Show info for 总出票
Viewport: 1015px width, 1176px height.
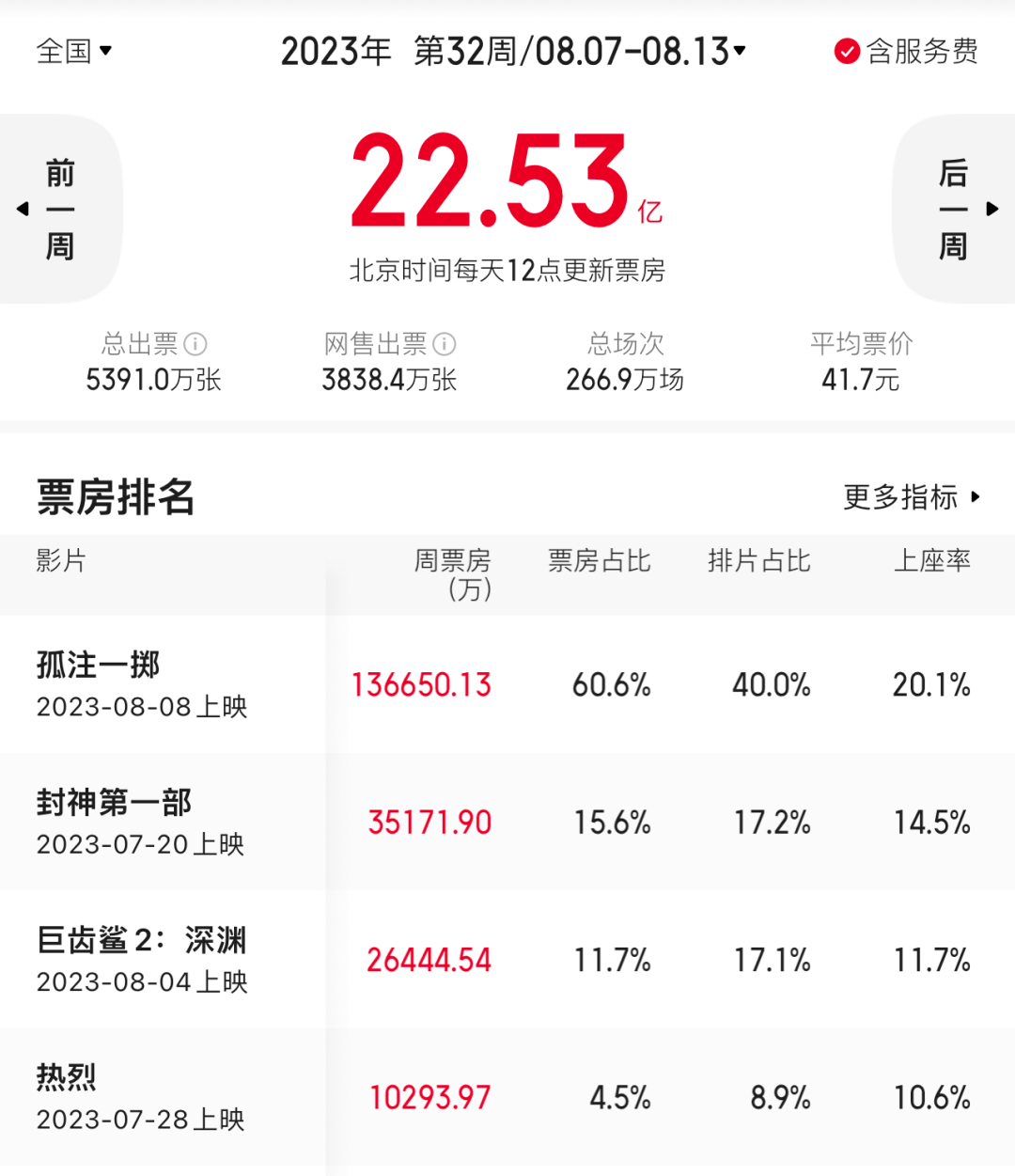pos(195,344)
